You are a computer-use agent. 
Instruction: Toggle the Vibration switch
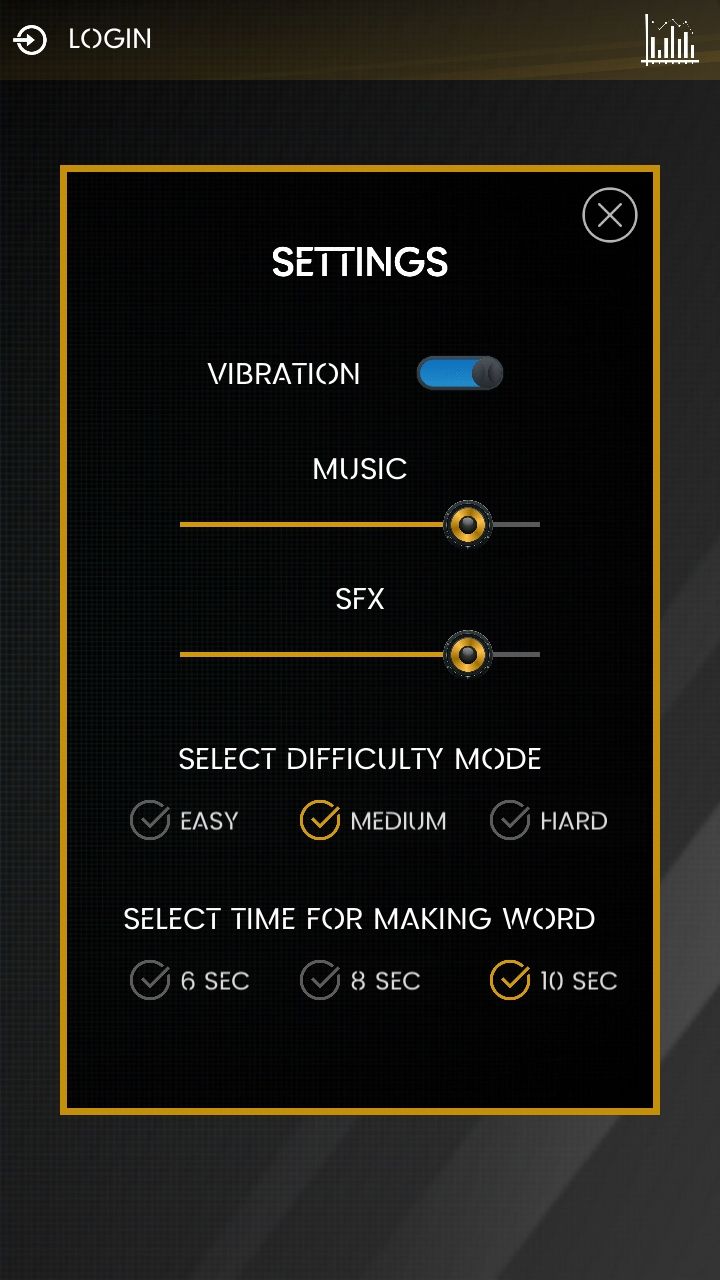(x=459, y=373)
